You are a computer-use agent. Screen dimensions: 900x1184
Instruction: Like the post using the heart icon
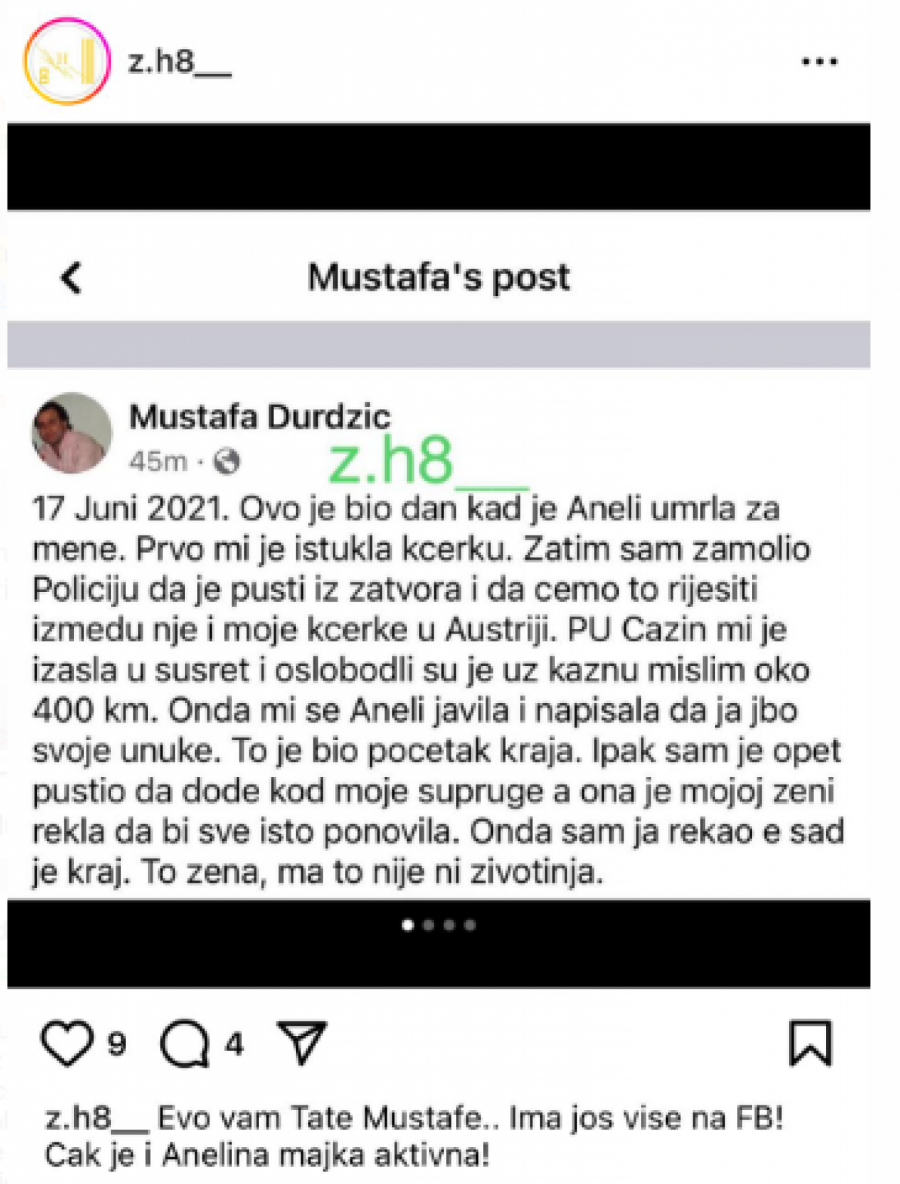(x=66, y=1041)
